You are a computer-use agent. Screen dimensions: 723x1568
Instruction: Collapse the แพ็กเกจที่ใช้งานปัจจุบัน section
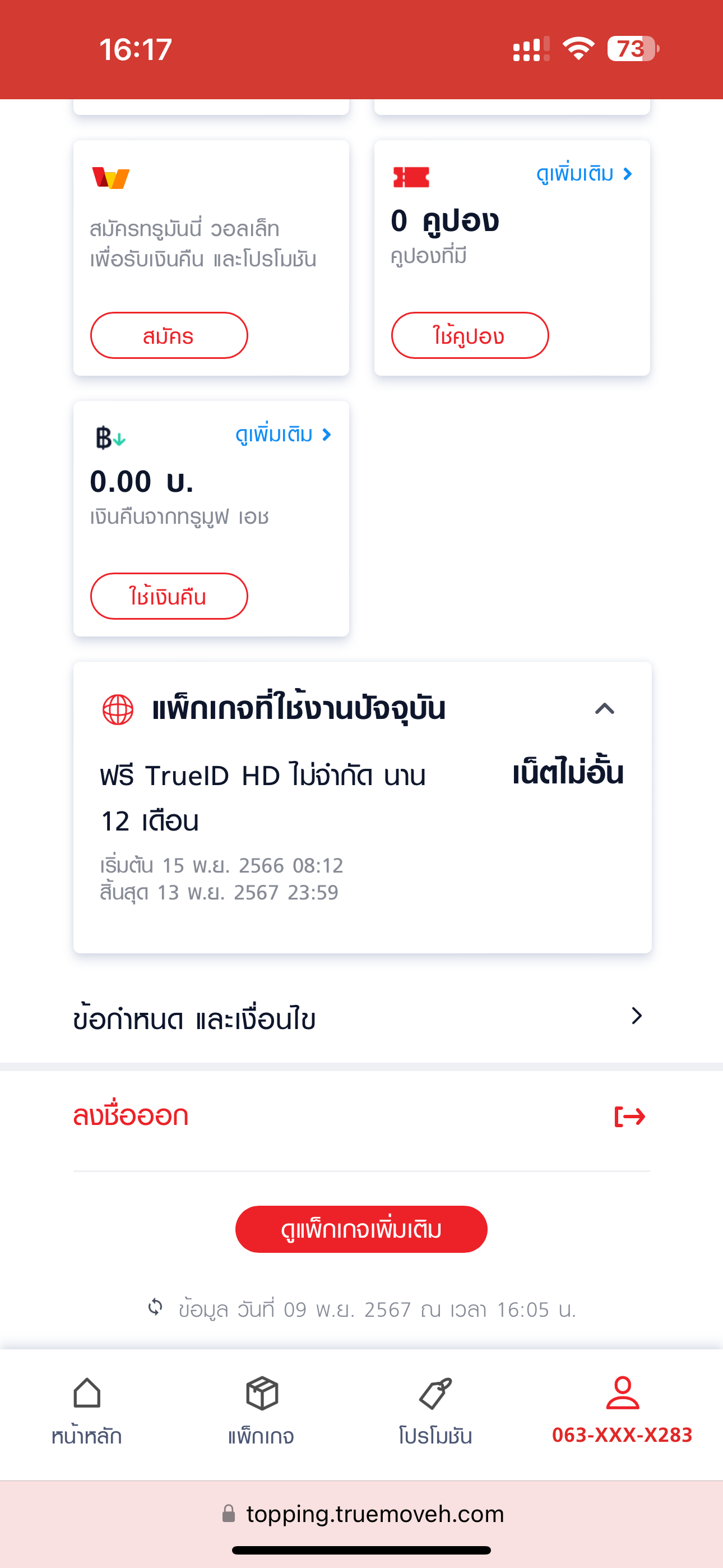(604, 708)
